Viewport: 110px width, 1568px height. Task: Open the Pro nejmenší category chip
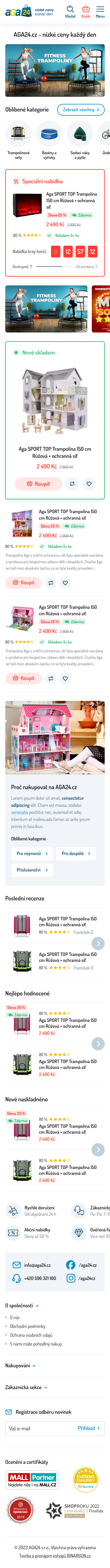32,853
